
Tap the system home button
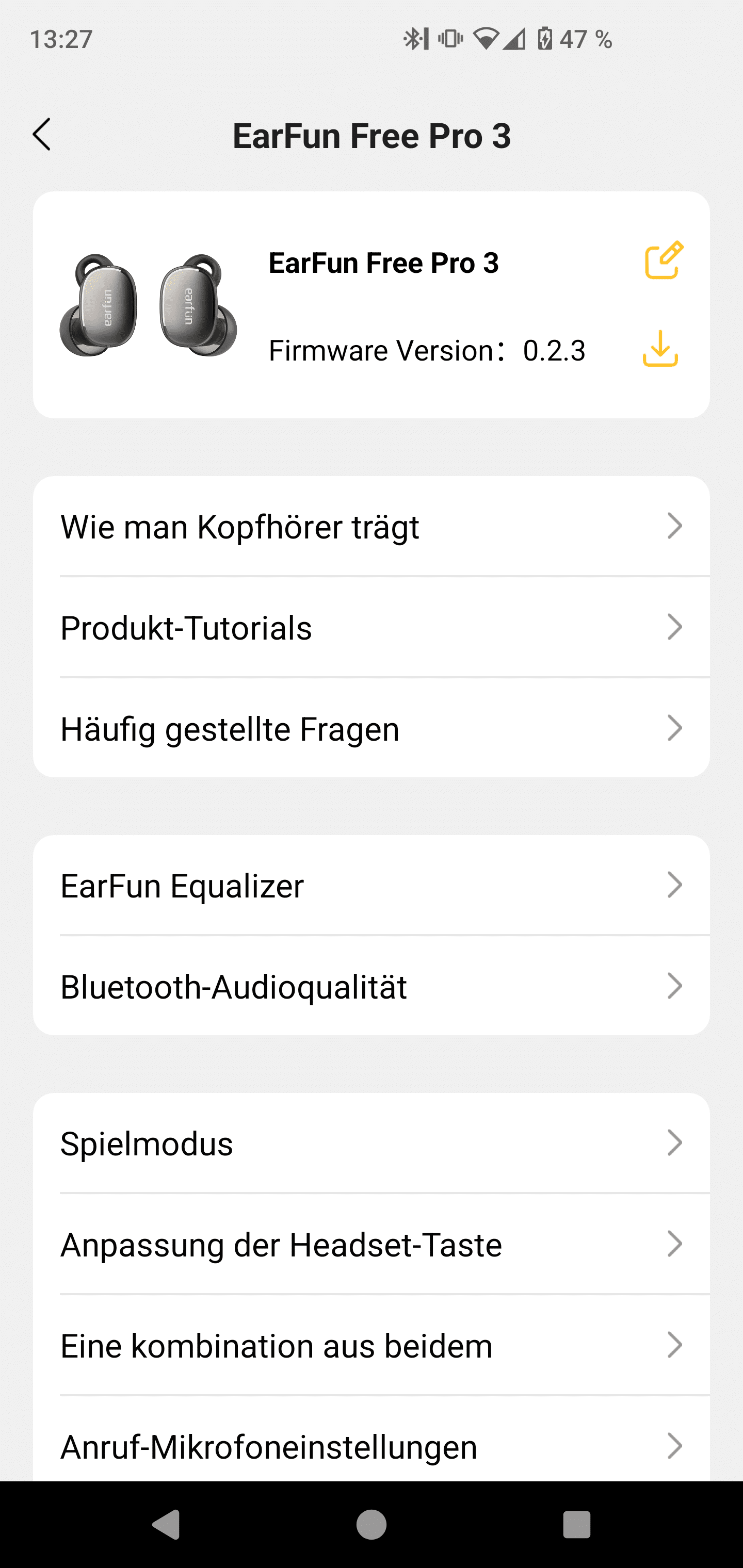372,1525
